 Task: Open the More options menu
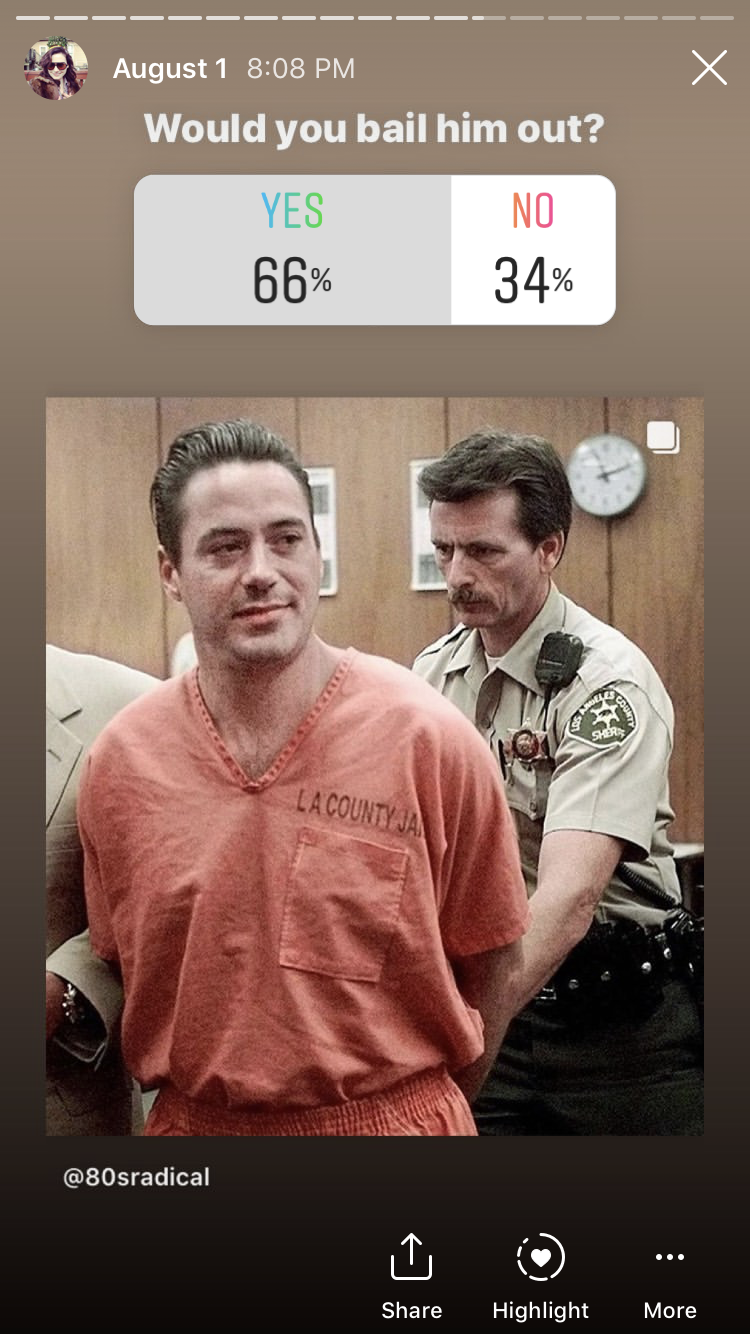tap(669, 1274)
